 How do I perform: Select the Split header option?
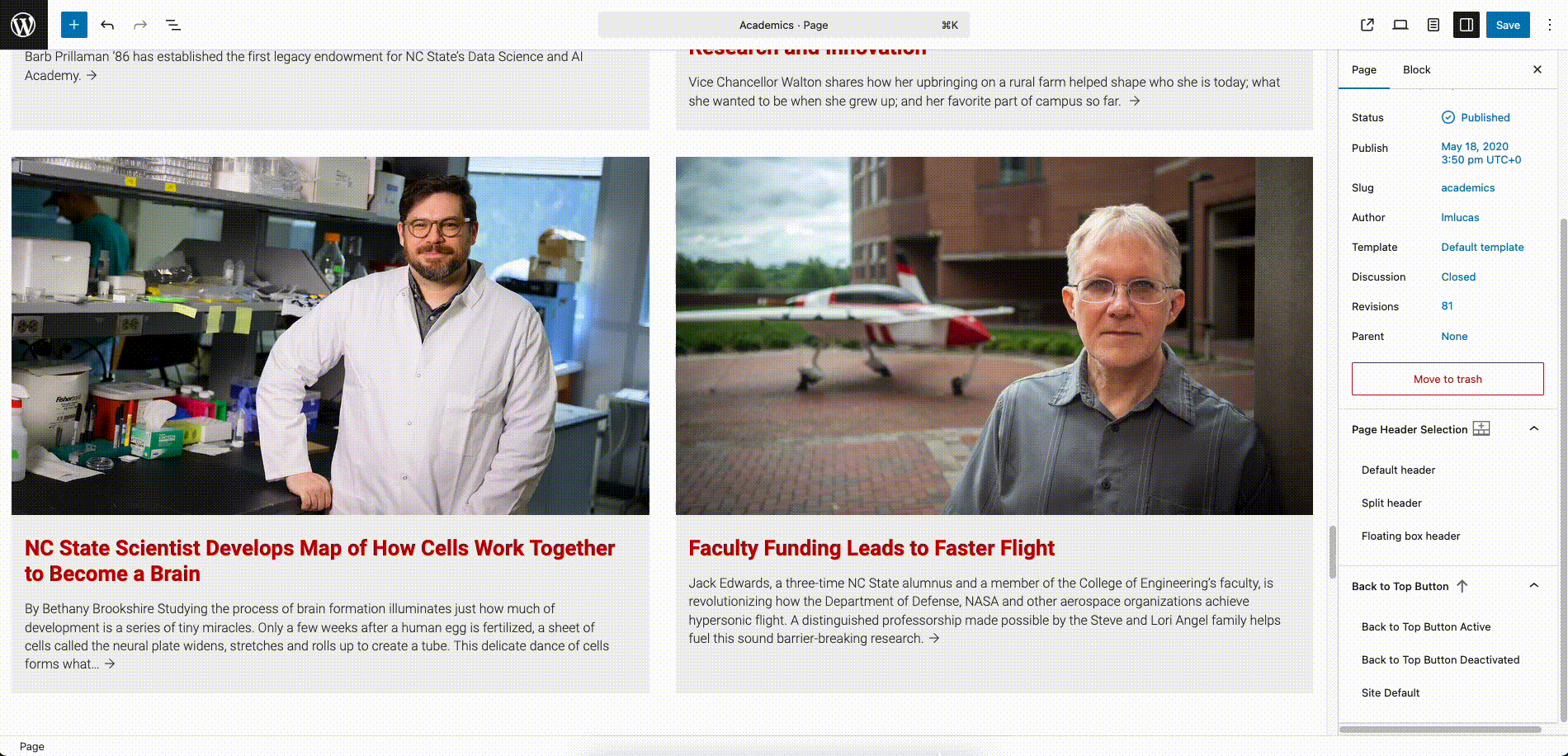[x=1391, y=503]
